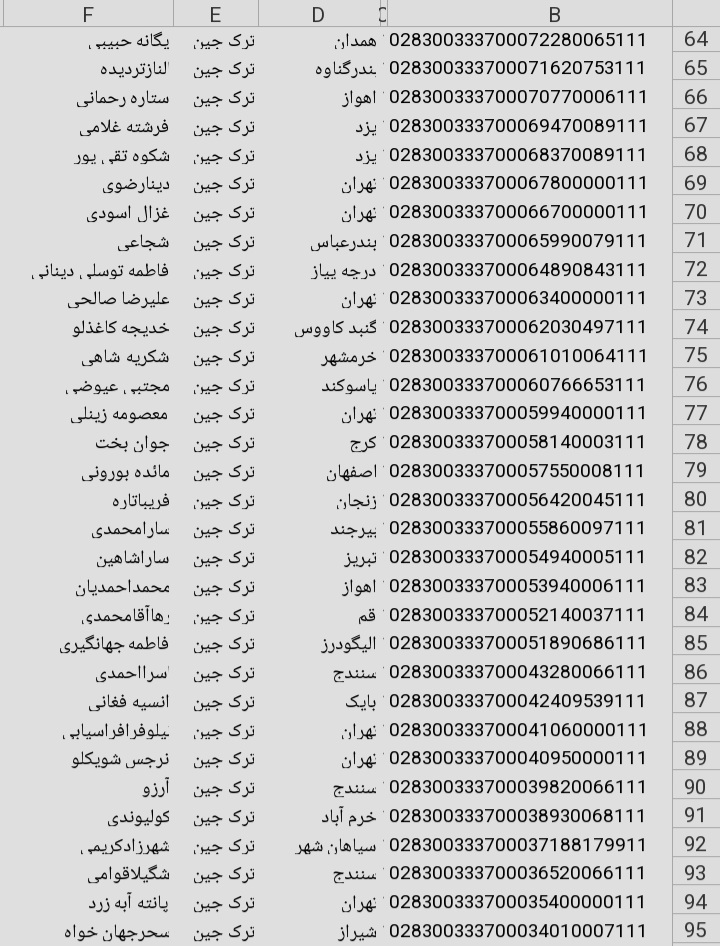Select row 70 header
720x946 pixels.
696,212
